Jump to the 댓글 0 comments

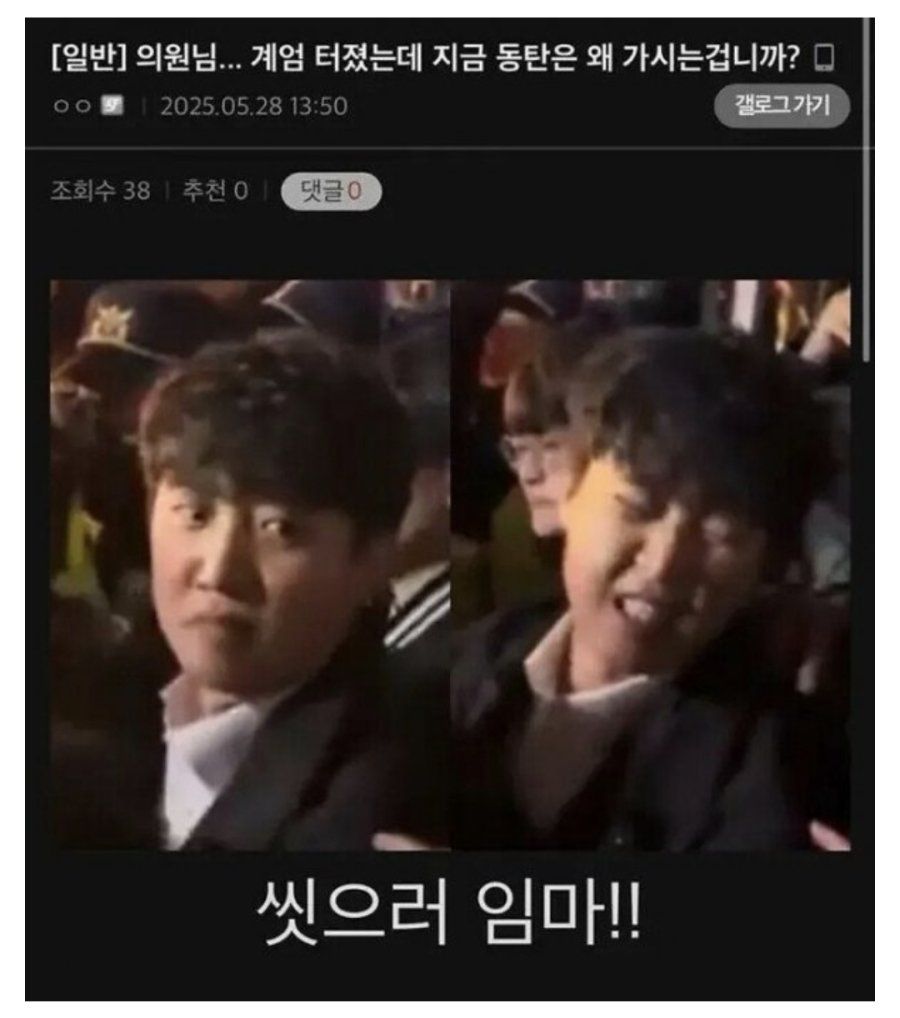(x=331, y=191)
